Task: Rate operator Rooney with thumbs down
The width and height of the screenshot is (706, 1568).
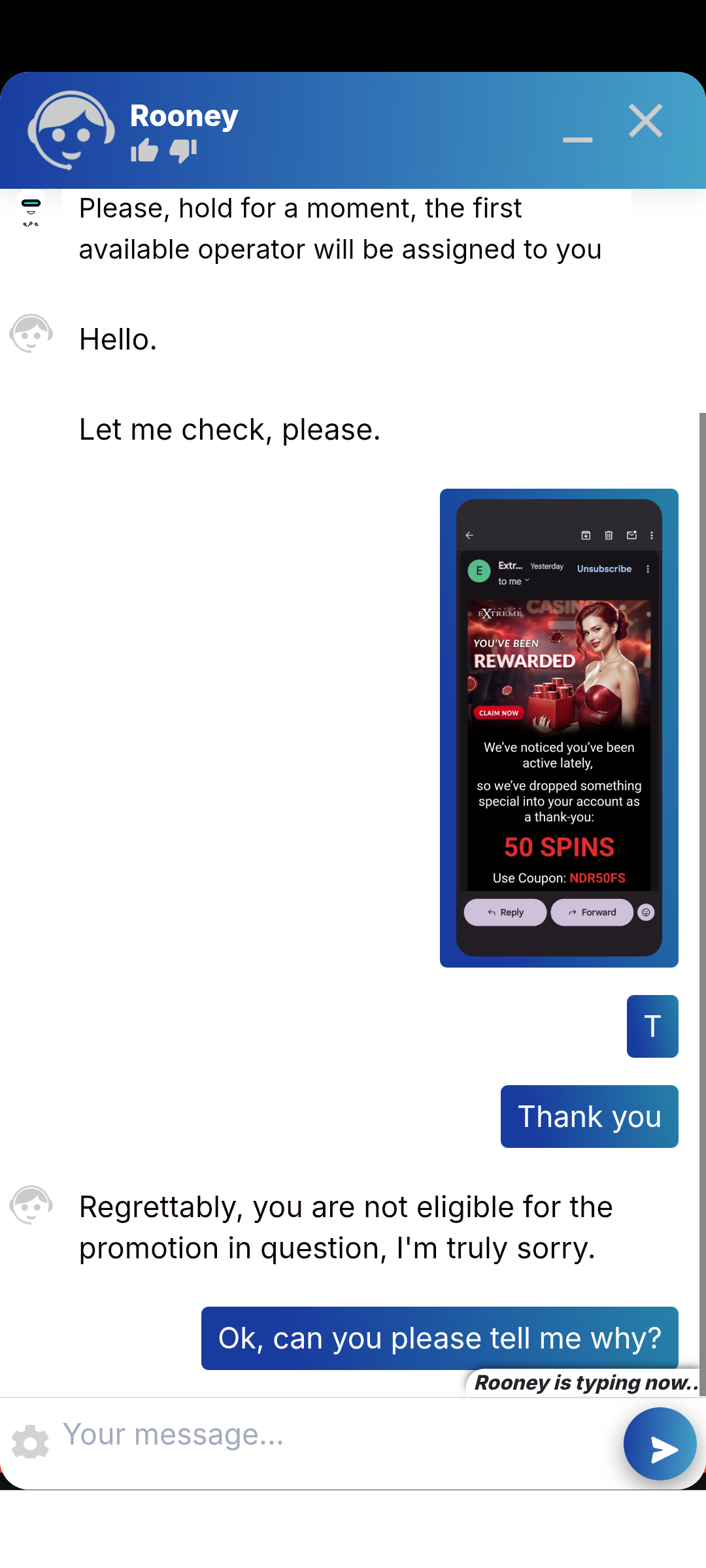Action: 183,151
